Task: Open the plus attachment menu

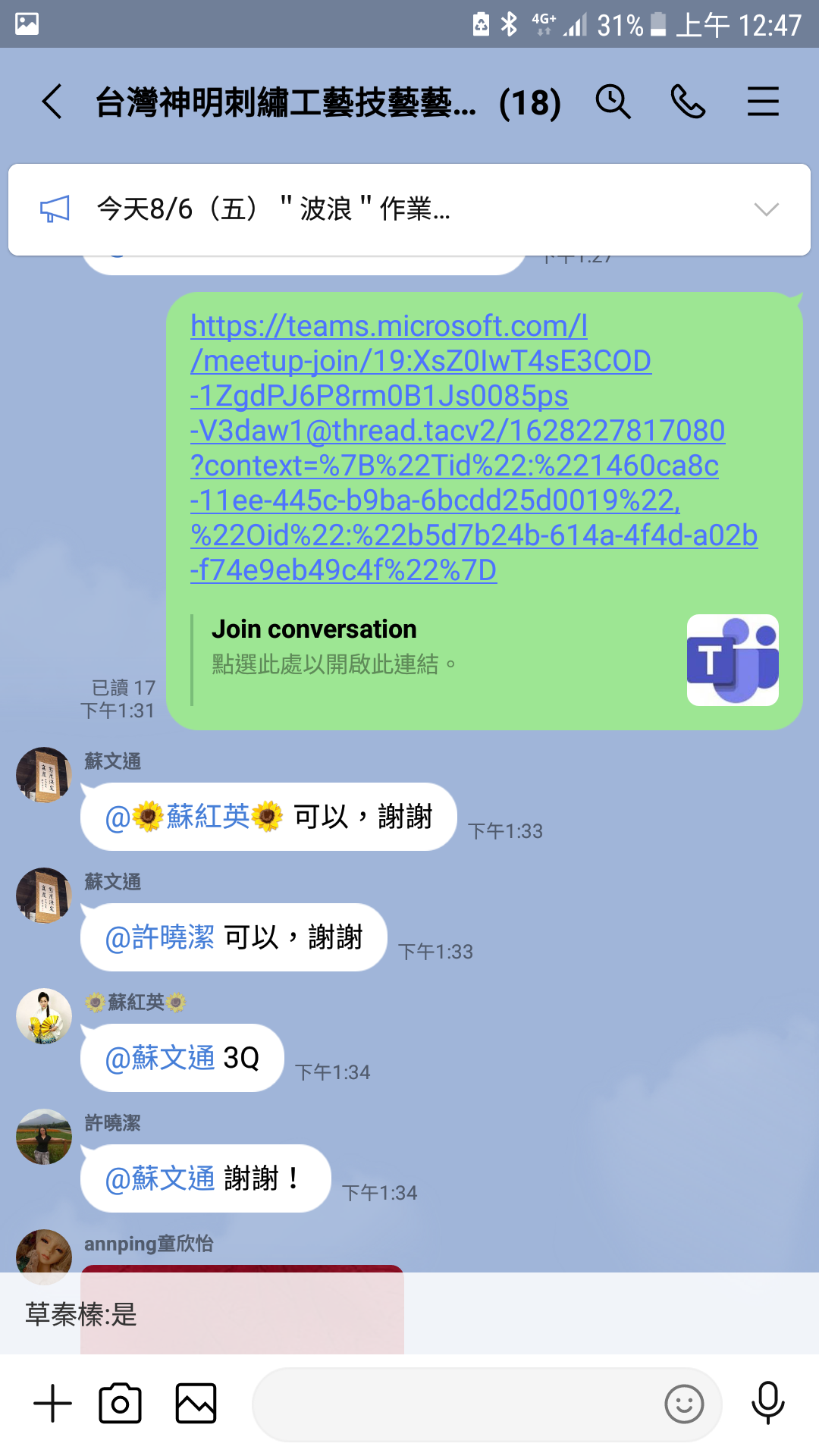Action: pos(52,1404)
